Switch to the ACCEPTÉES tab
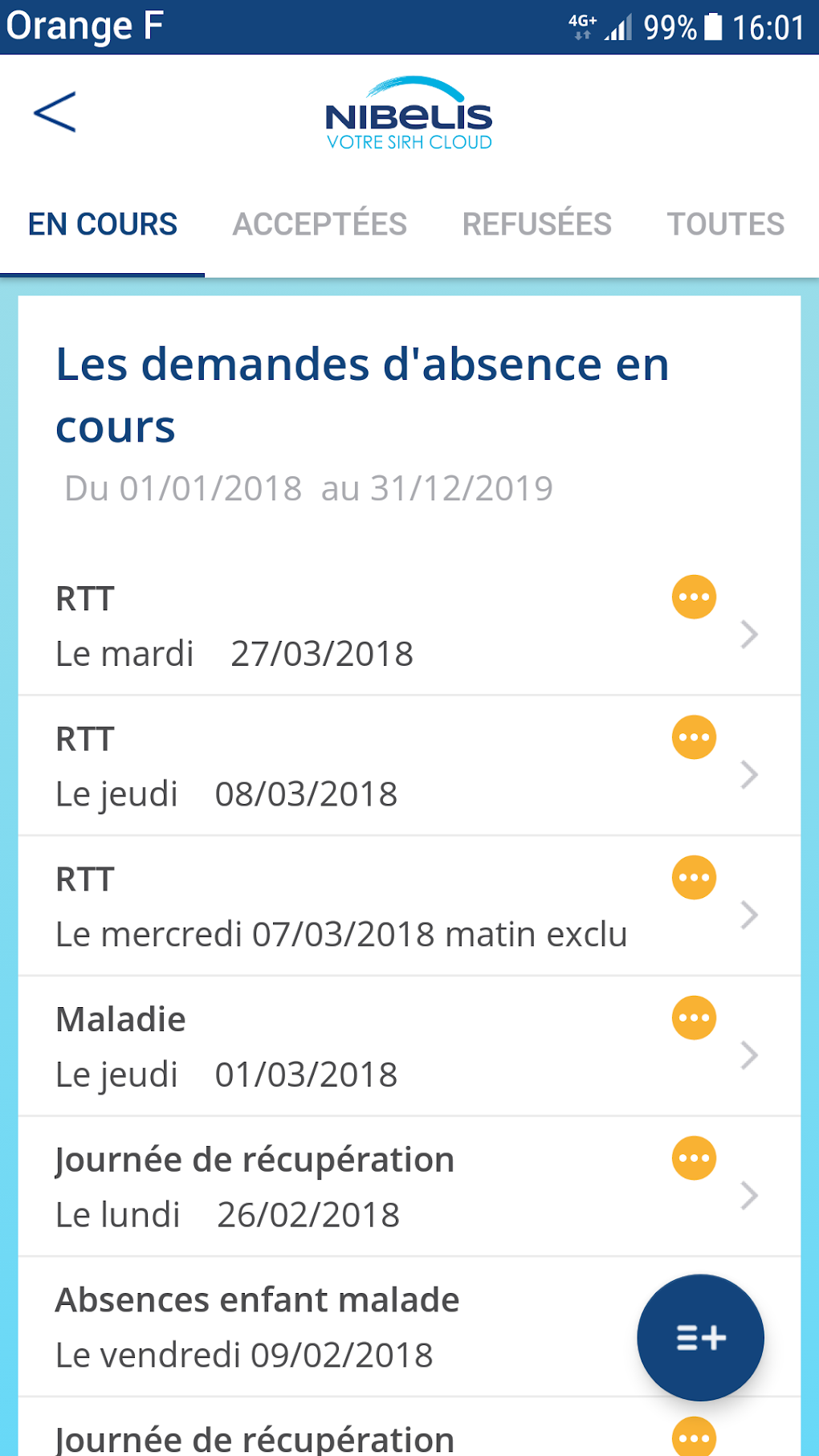 pyautogui.click(x=320, y=224)
